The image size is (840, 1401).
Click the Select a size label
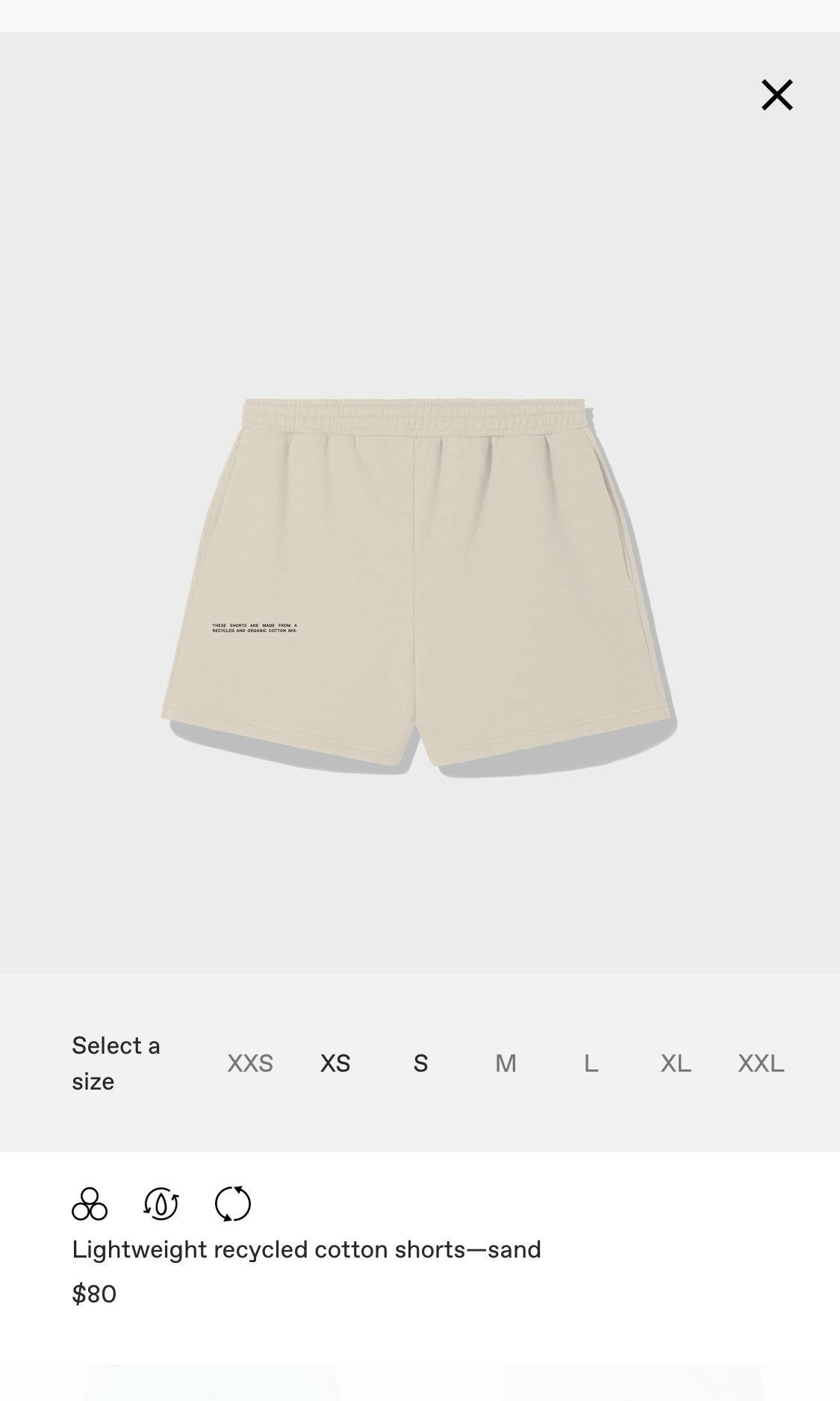click(x=116, y=1063)
